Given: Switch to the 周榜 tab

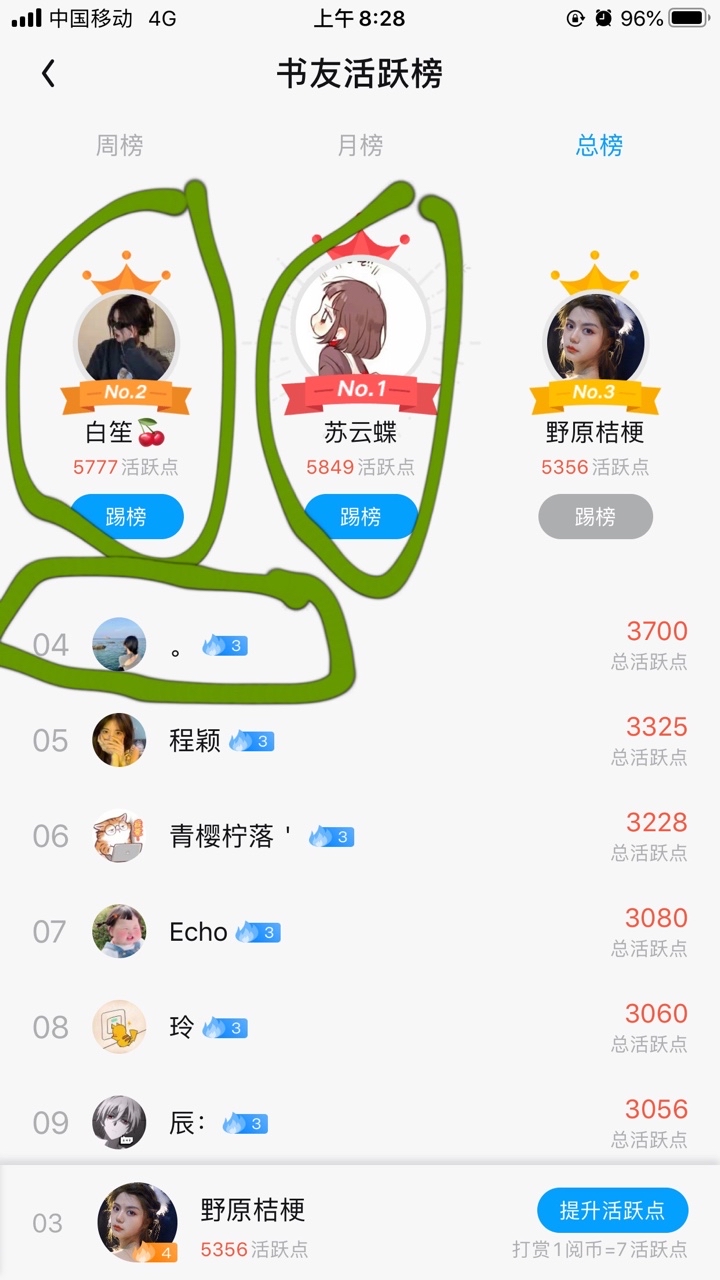Looking at the screenshot, I should point(119,146).
